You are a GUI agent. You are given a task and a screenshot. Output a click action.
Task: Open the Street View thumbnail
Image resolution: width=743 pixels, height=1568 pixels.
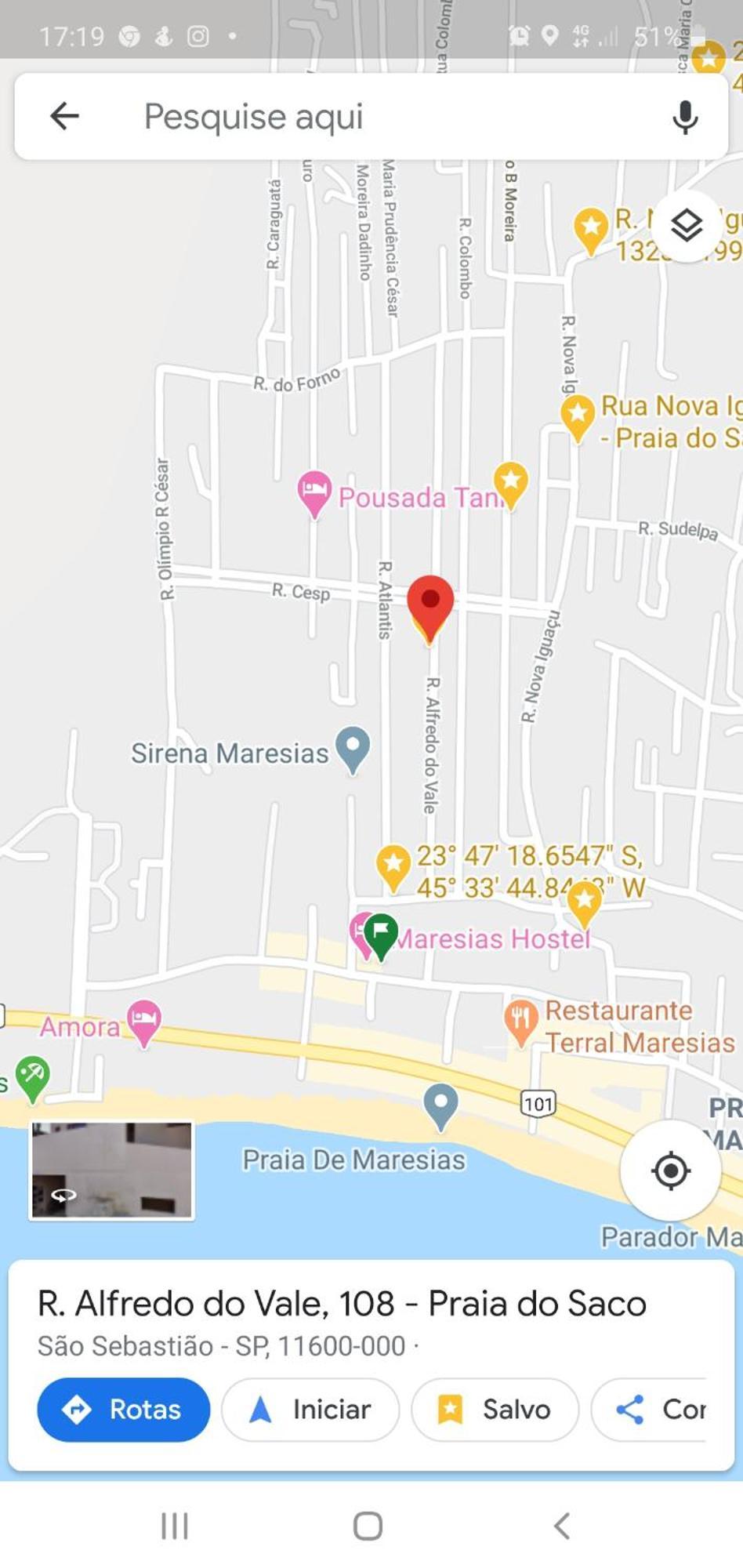pos(111,1170)
